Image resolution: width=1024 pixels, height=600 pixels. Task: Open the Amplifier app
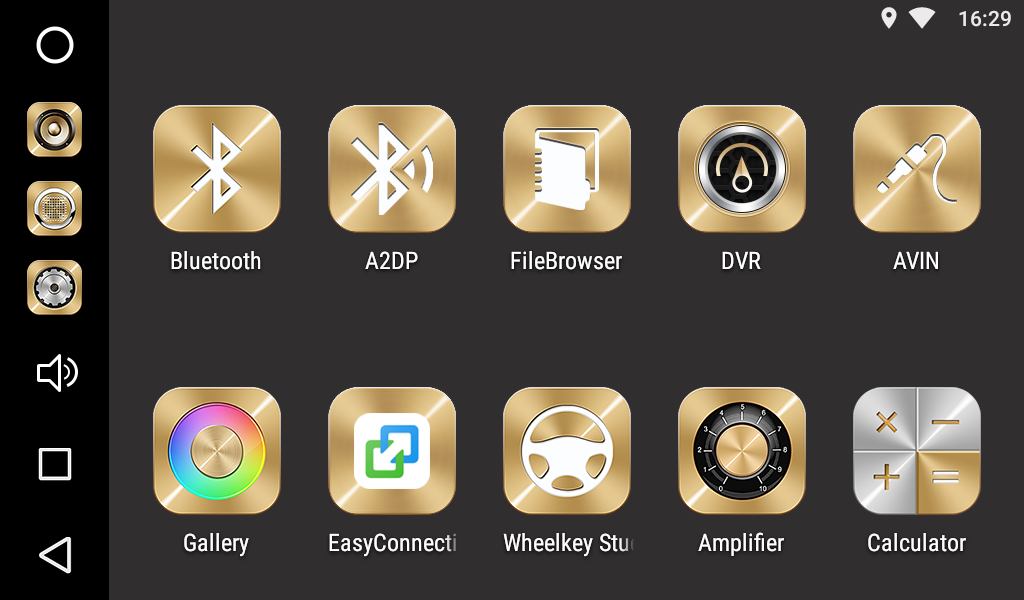pyautogui.click(x=741, y=451)
